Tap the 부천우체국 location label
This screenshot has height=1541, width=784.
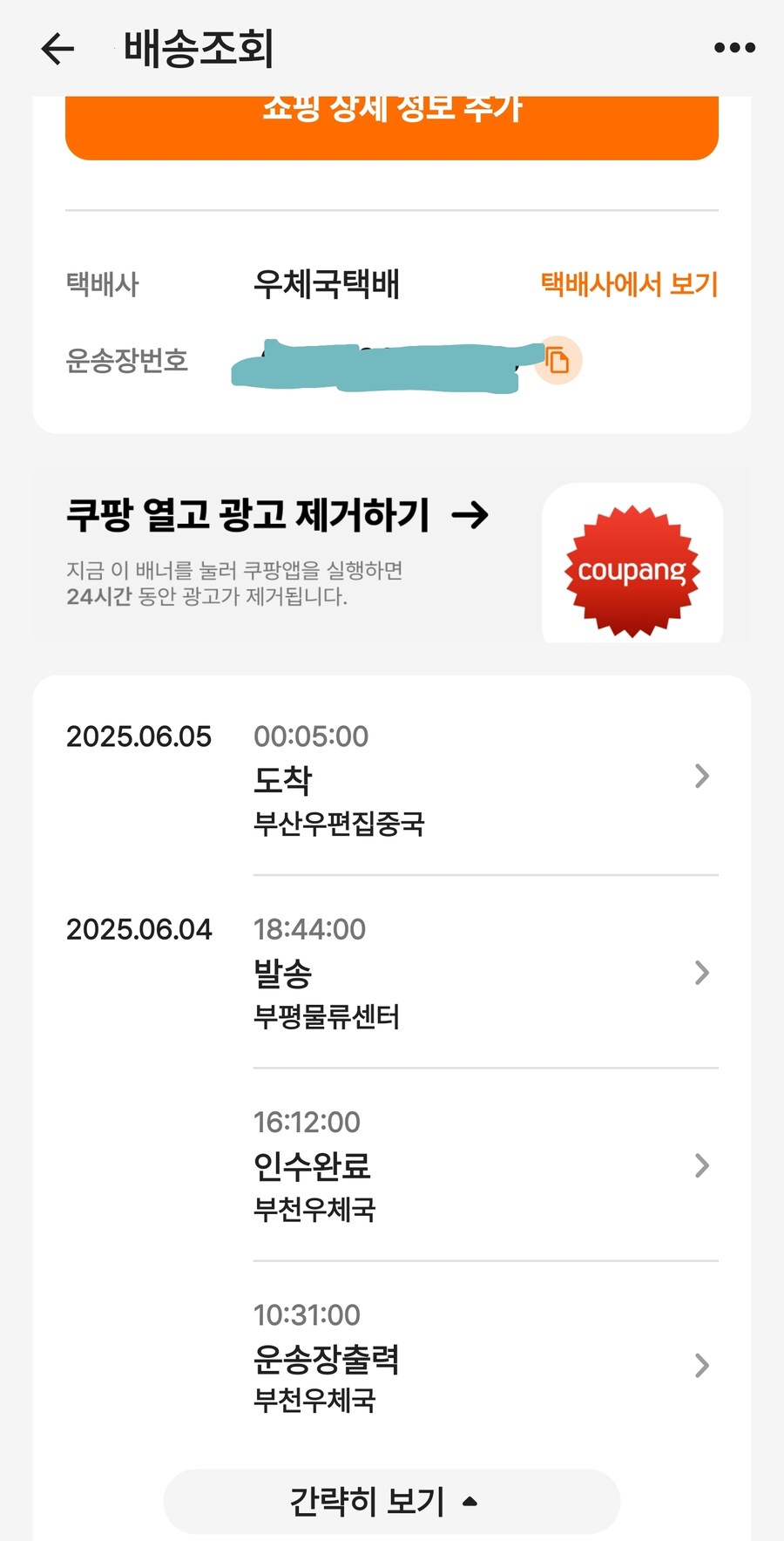click(313, 1210)
